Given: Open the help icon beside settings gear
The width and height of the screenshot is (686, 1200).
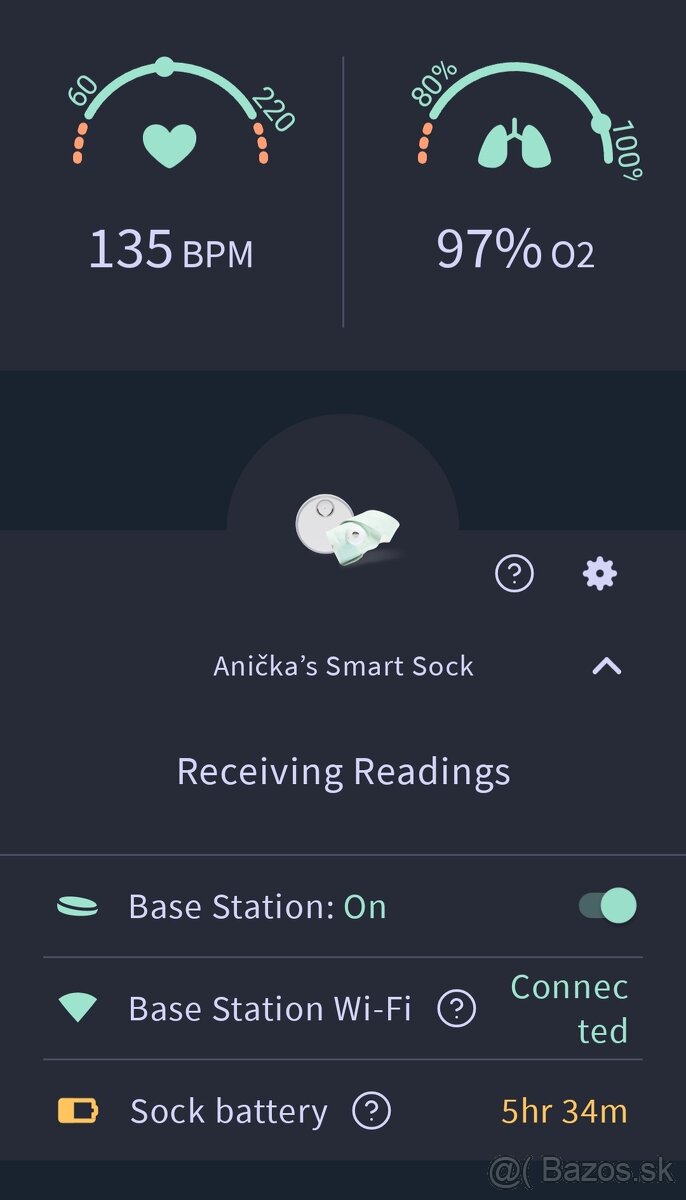Looking at the screenshot, I should [x=515, y=574].
